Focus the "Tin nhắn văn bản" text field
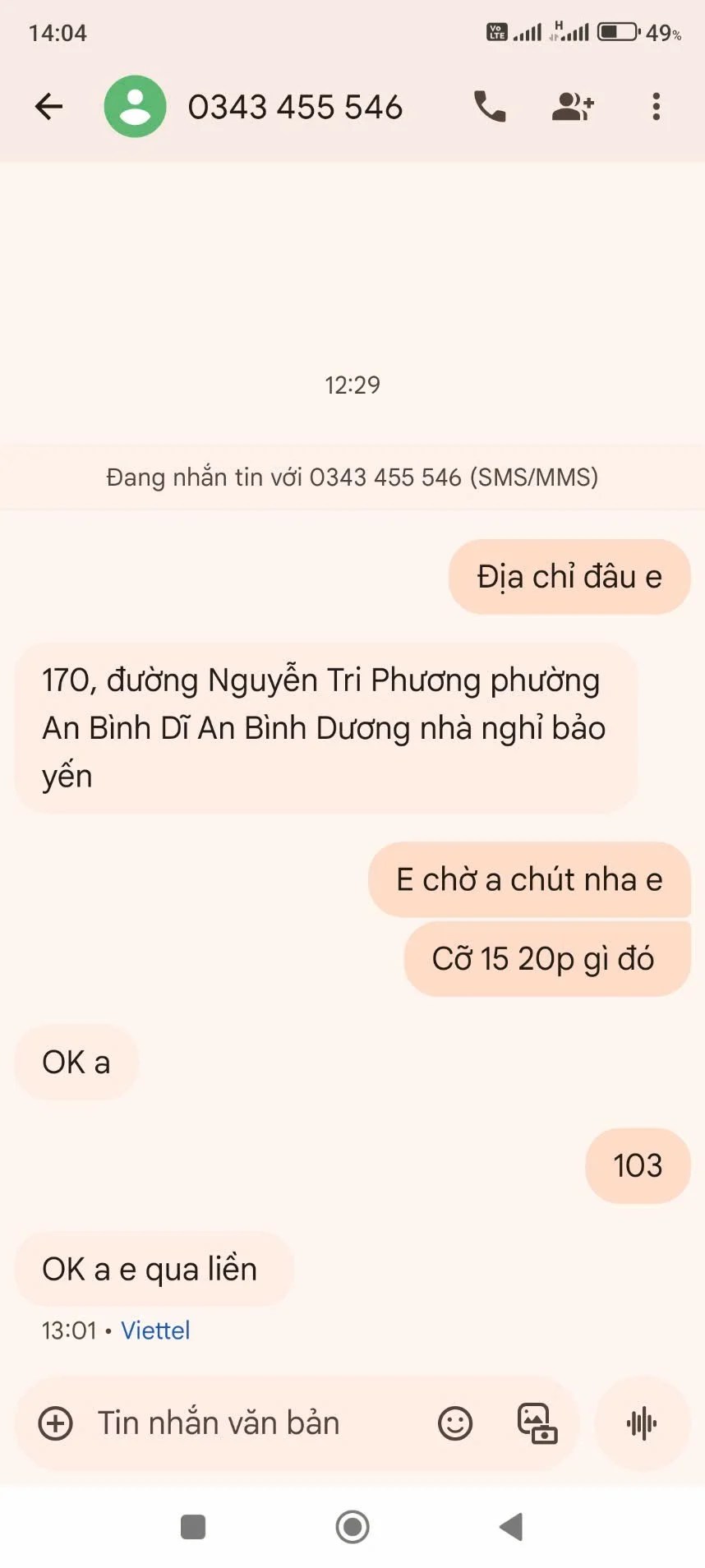705x1568 pixels. coord(247,1423)
